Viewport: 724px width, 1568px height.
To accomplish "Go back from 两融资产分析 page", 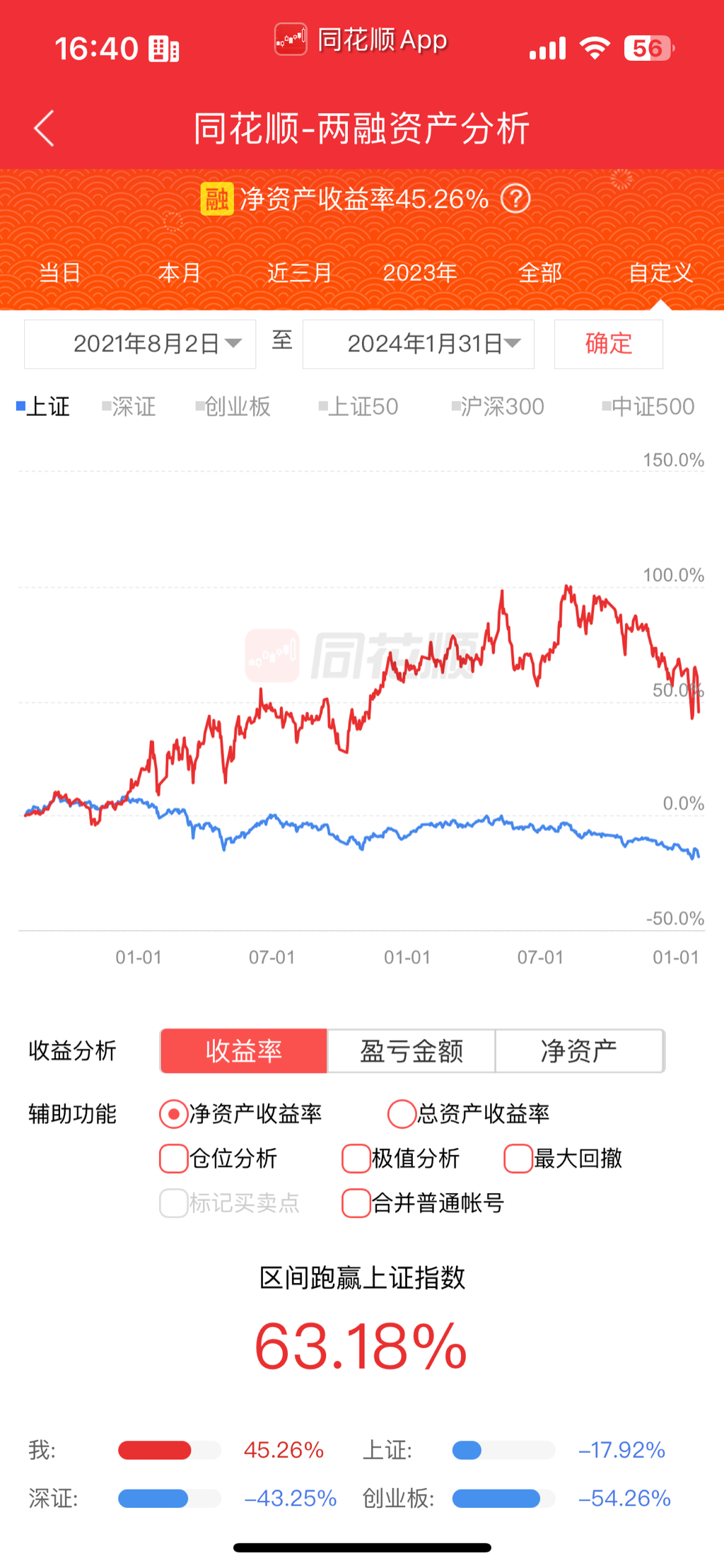I will point(44,129).
